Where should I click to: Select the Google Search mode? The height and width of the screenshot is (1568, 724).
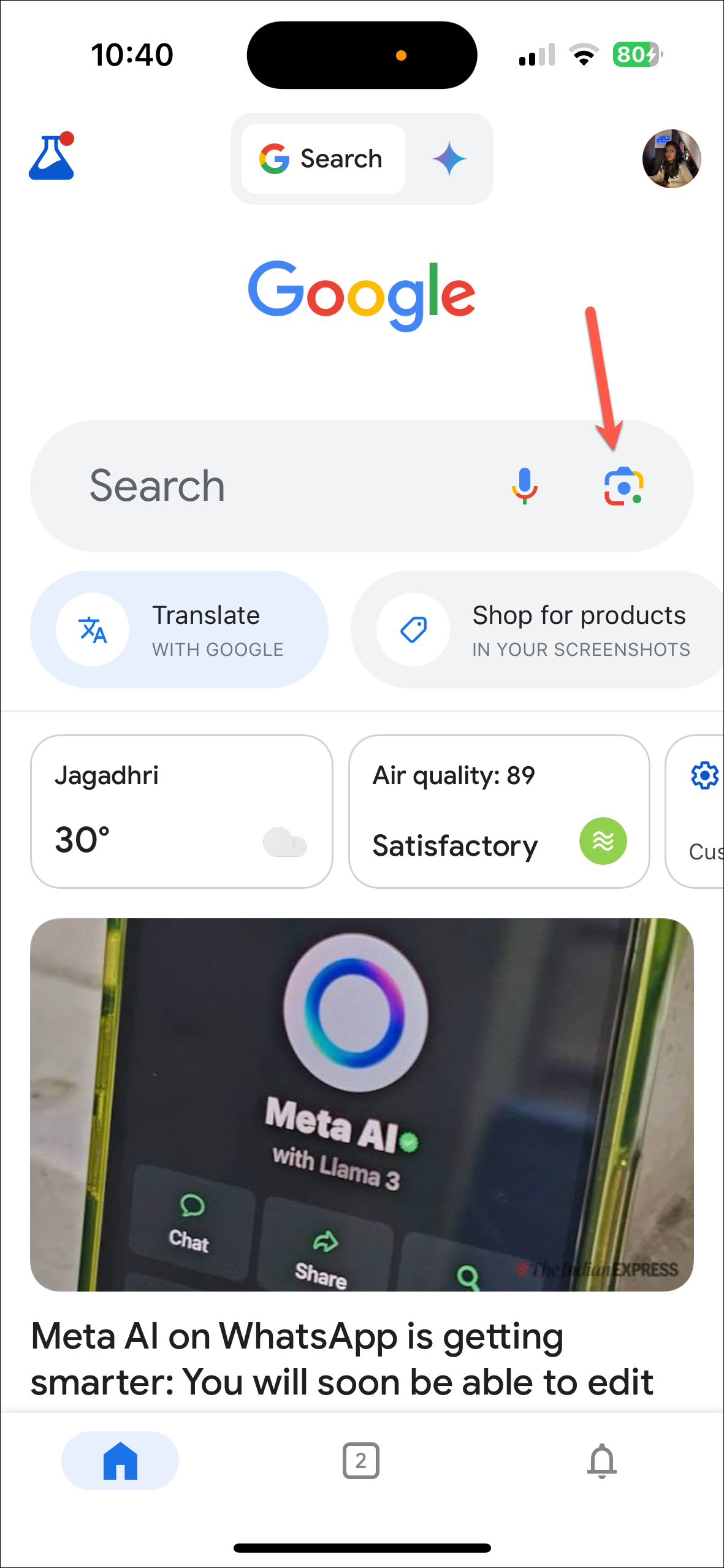click(x=323, y=159)
